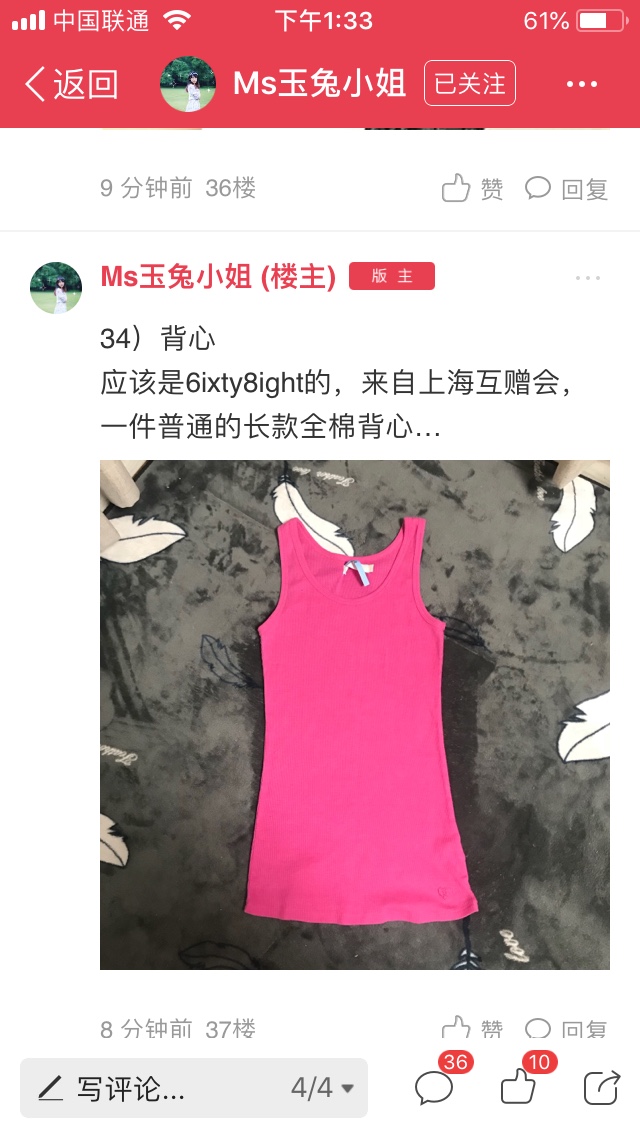Tap the 已关注 follow button
640x1136 pixels.
tap(470, 83)
